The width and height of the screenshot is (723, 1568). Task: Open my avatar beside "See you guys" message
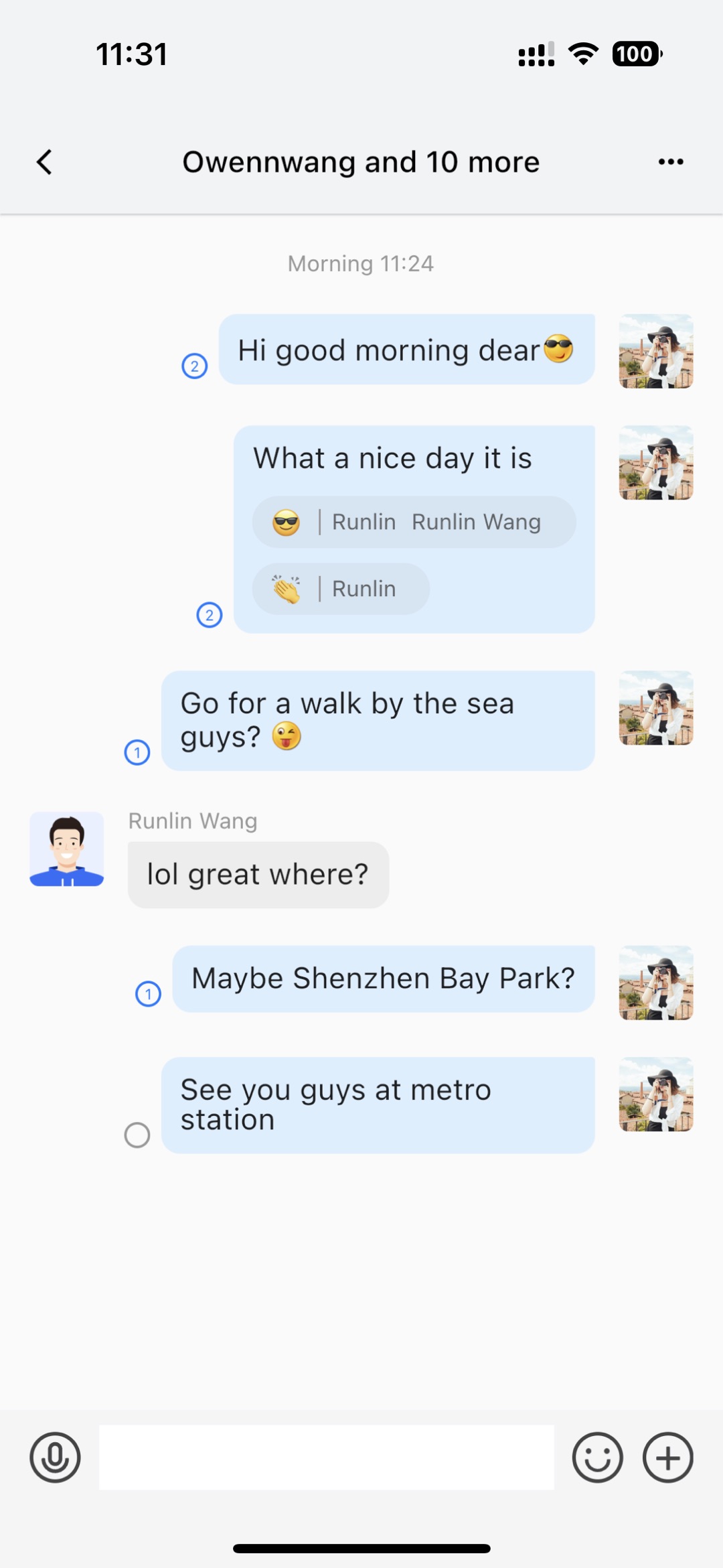click(656, 1094)
